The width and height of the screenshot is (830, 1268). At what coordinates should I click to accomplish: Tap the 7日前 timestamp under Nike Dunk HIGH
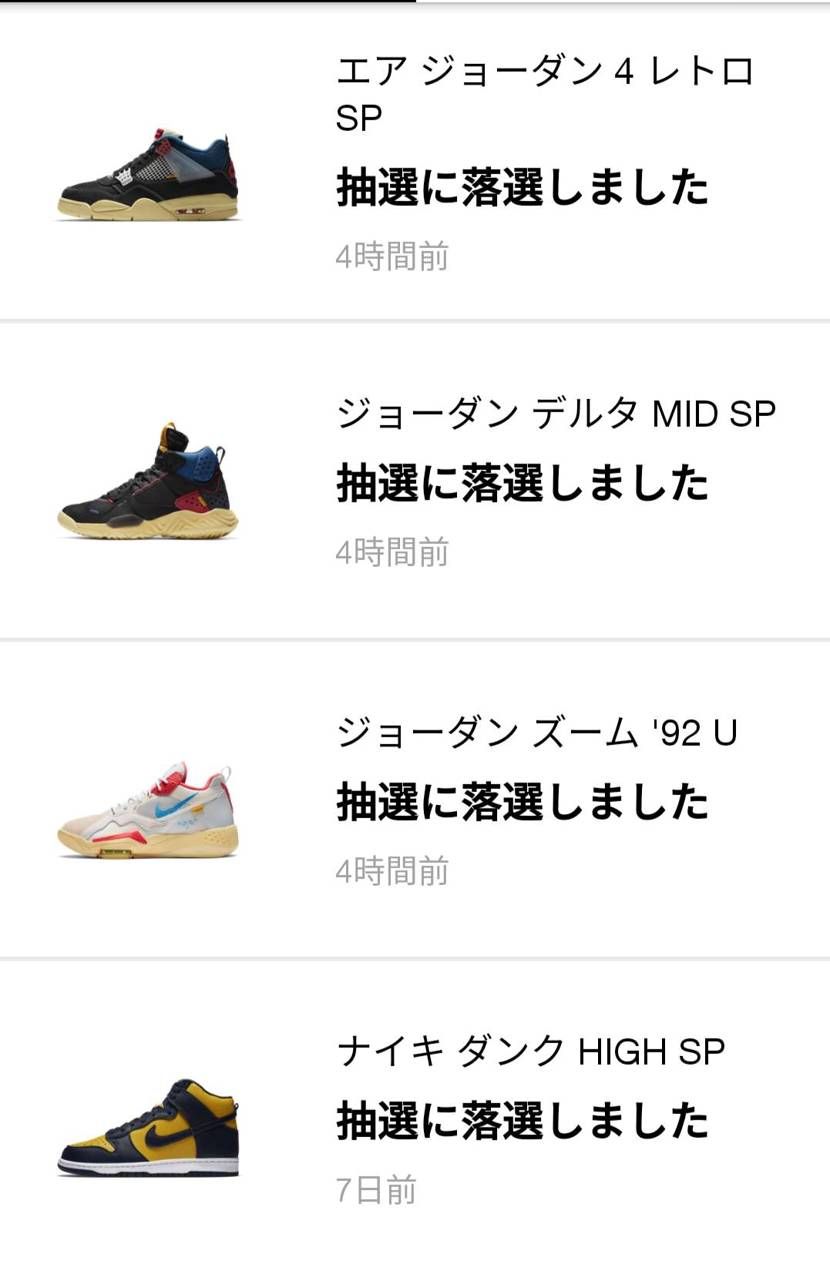coord(375,1191)
